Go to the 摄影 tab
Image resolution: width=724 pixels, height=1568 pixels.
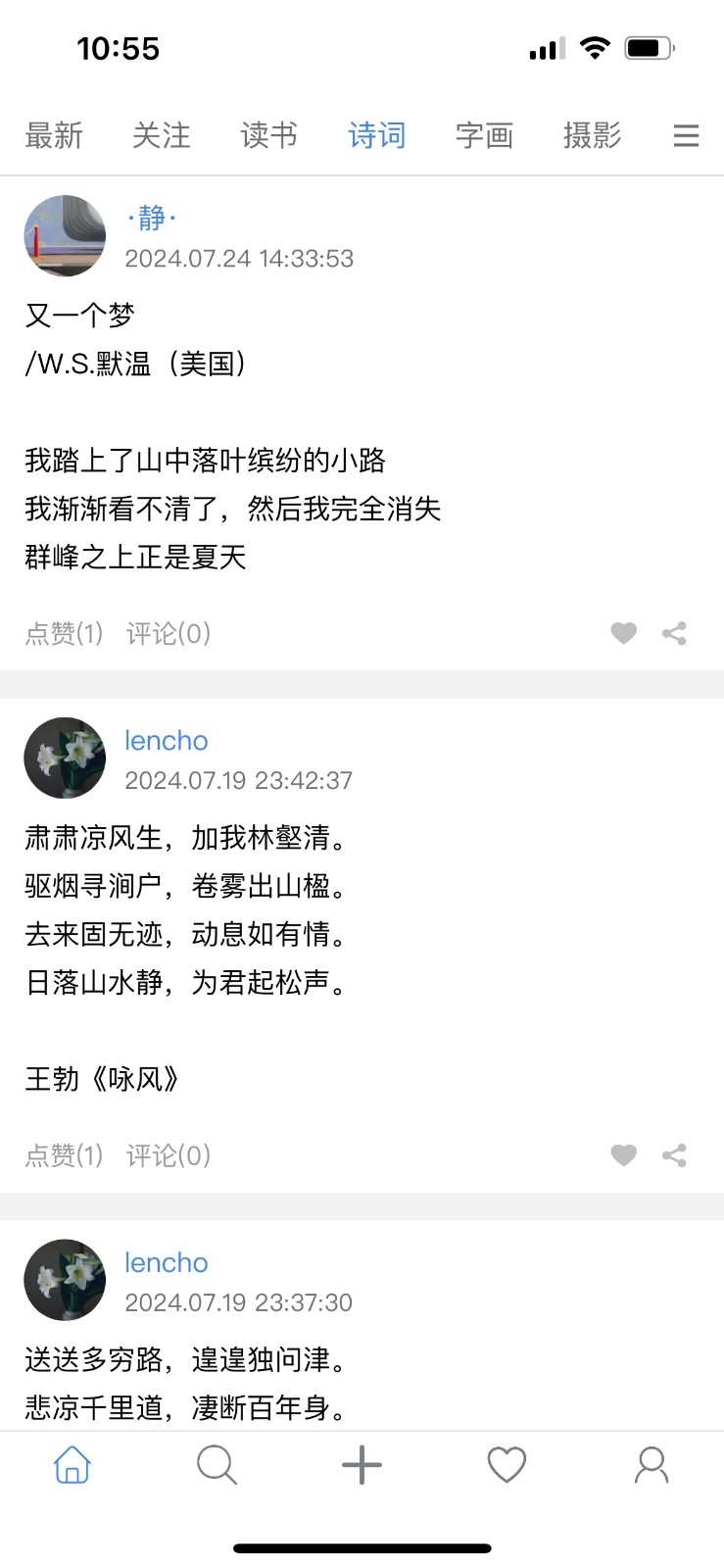point(592,135)
